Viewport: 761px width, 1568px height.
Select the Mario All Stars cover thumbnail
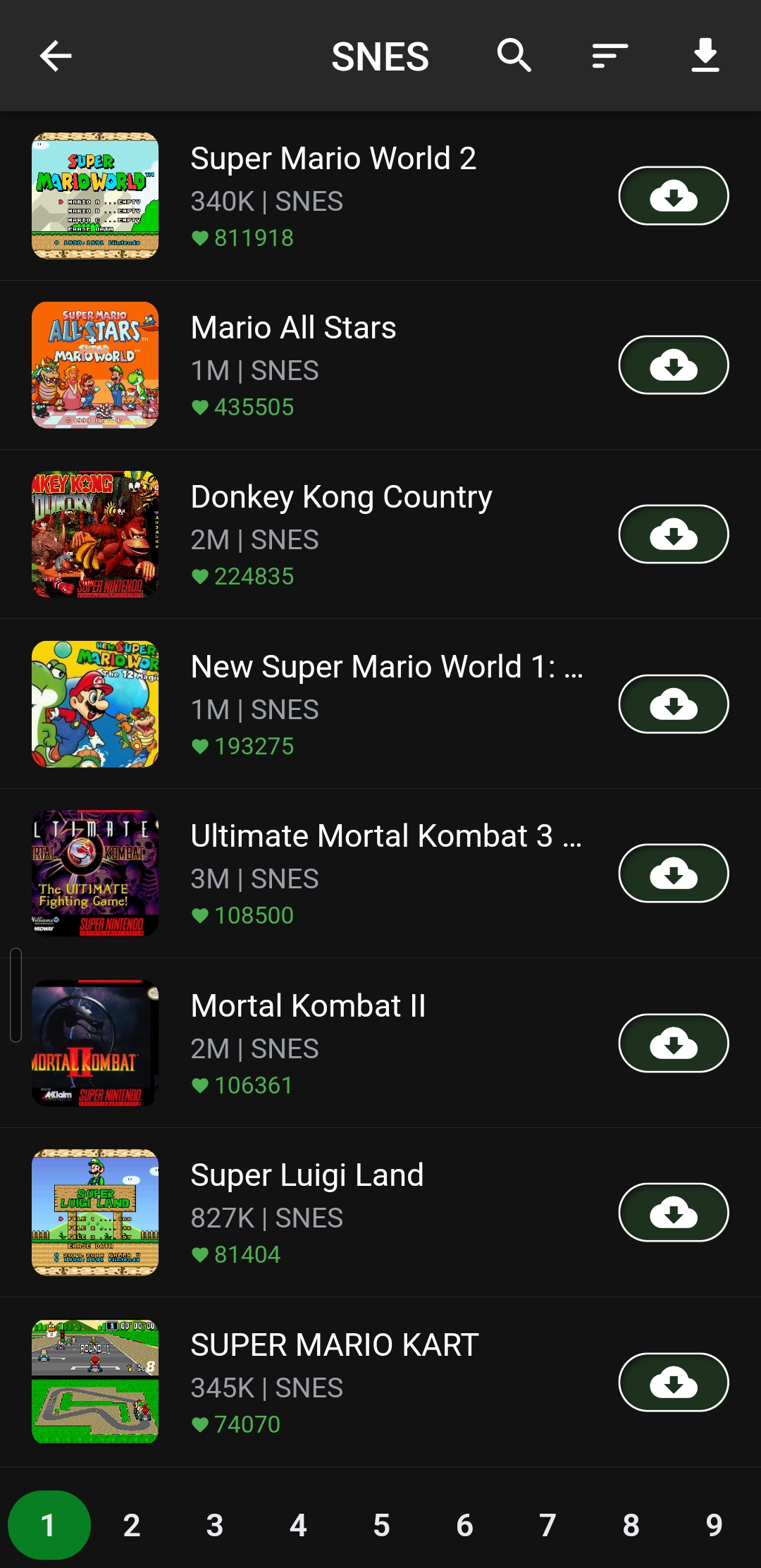pos(95,365)
